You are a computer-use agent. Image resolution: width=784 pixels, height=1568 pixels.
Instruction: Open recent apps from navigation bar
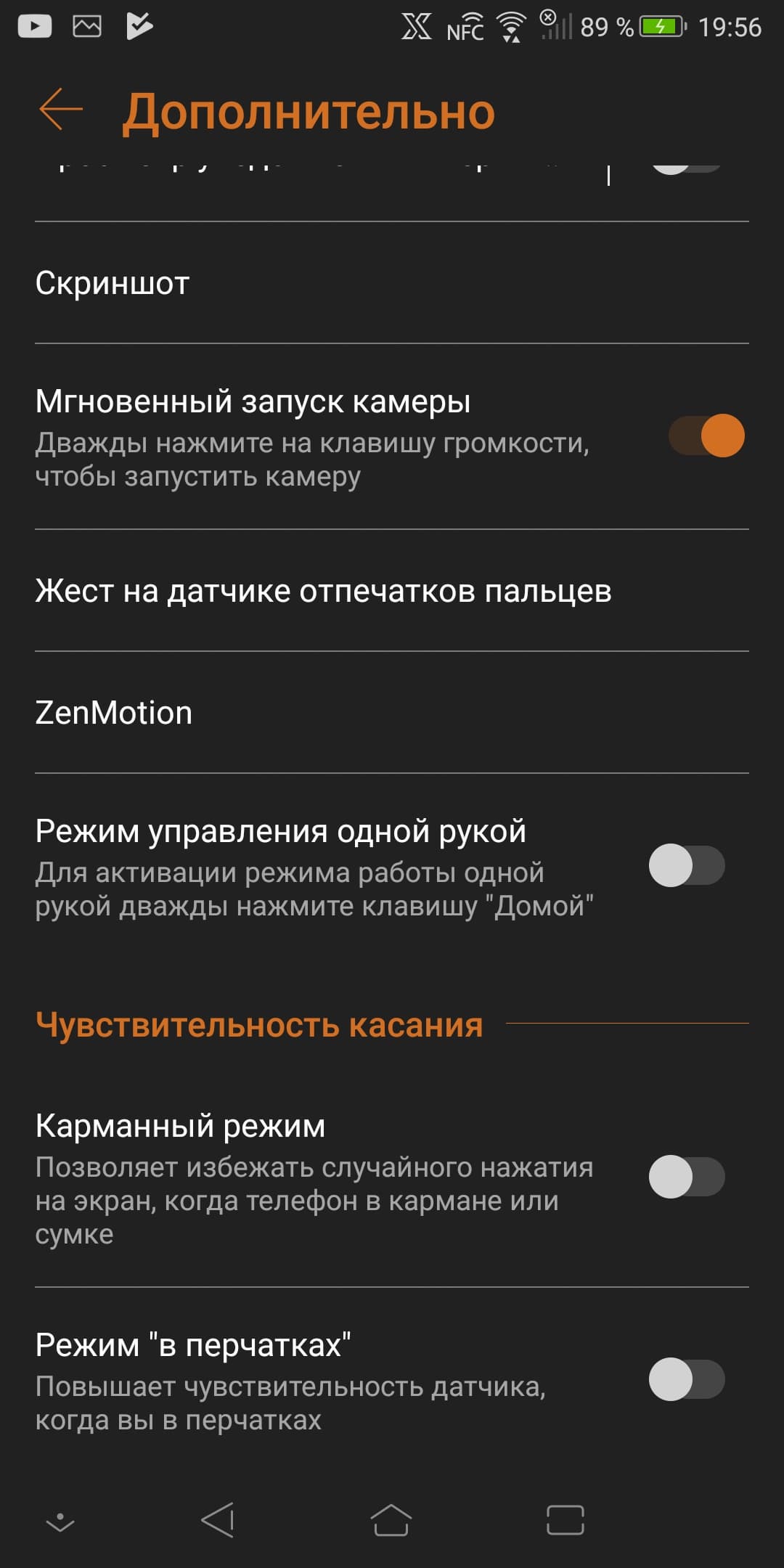point(565,1520)
